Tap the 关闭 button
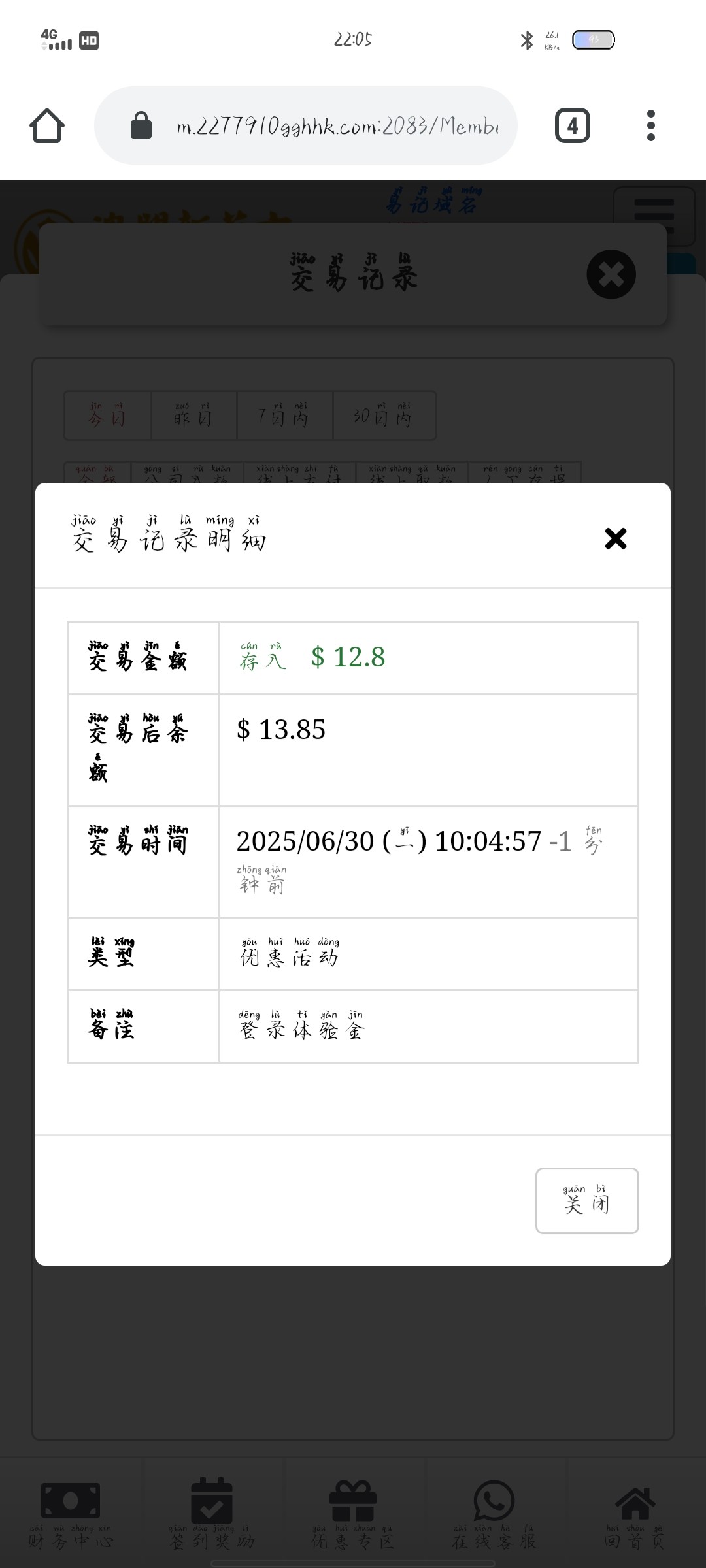Viewport: 706px width, 1568px height. pos(586,1200)
